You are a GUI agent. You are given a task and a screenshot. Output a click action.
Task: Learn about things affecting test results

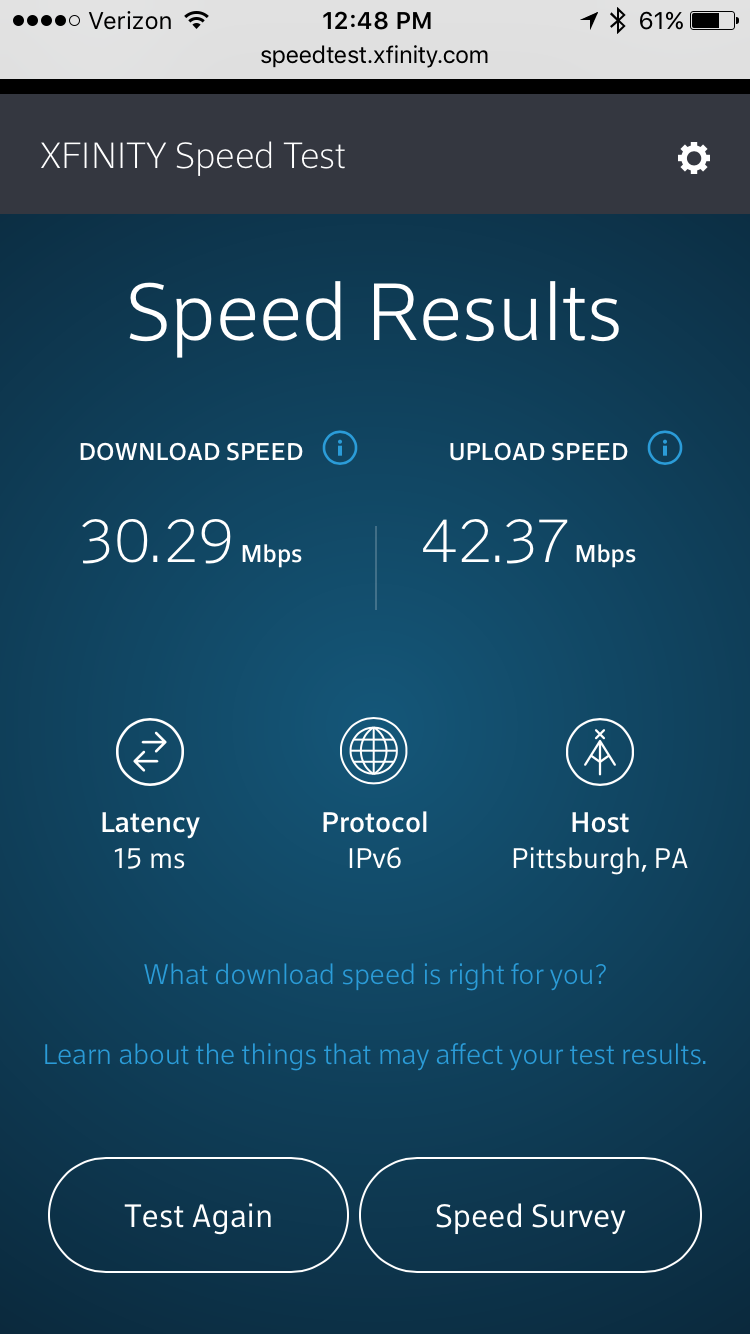tap(375, 1054)
